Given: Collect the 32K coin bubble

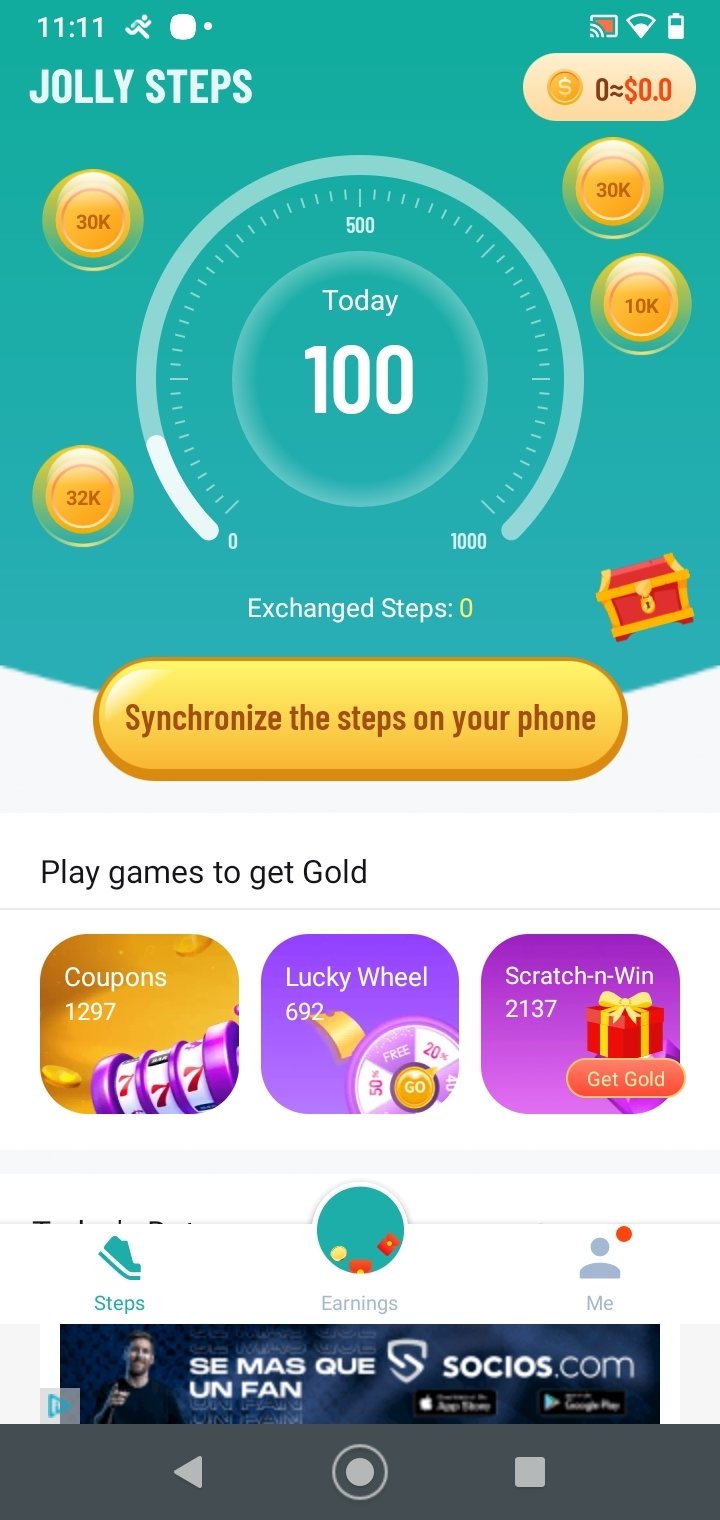Looking at the screenshot, I should coord(83,497).
